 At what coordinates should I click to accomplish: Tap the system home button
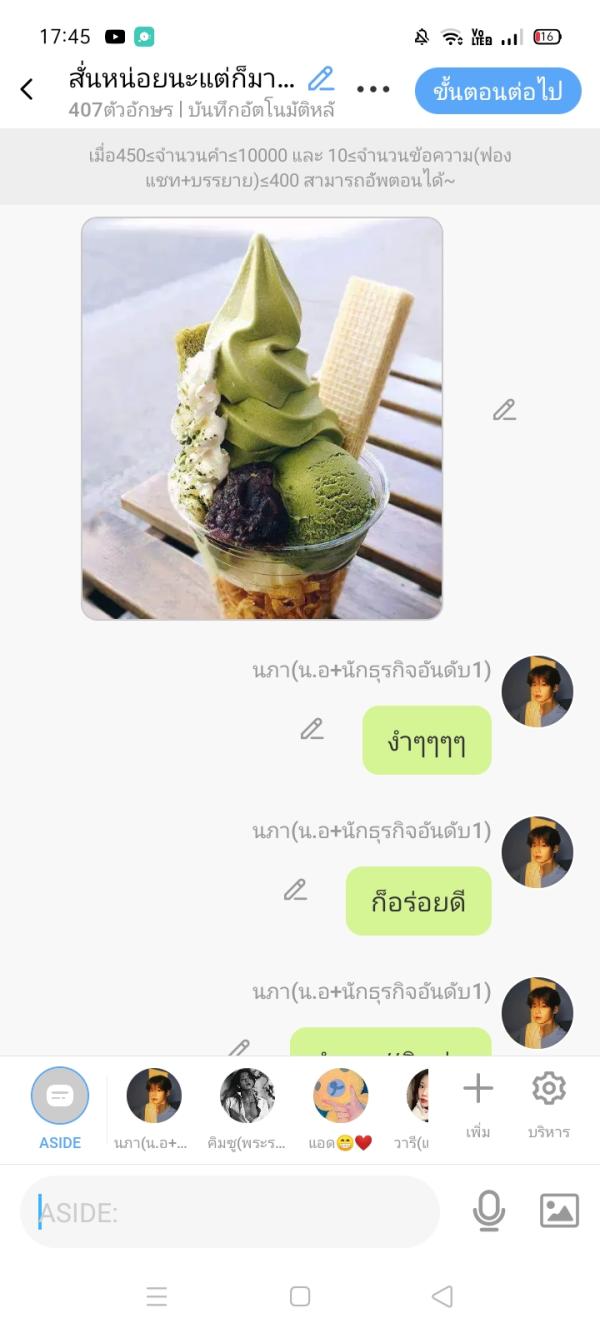click(x=300, y=1296)
